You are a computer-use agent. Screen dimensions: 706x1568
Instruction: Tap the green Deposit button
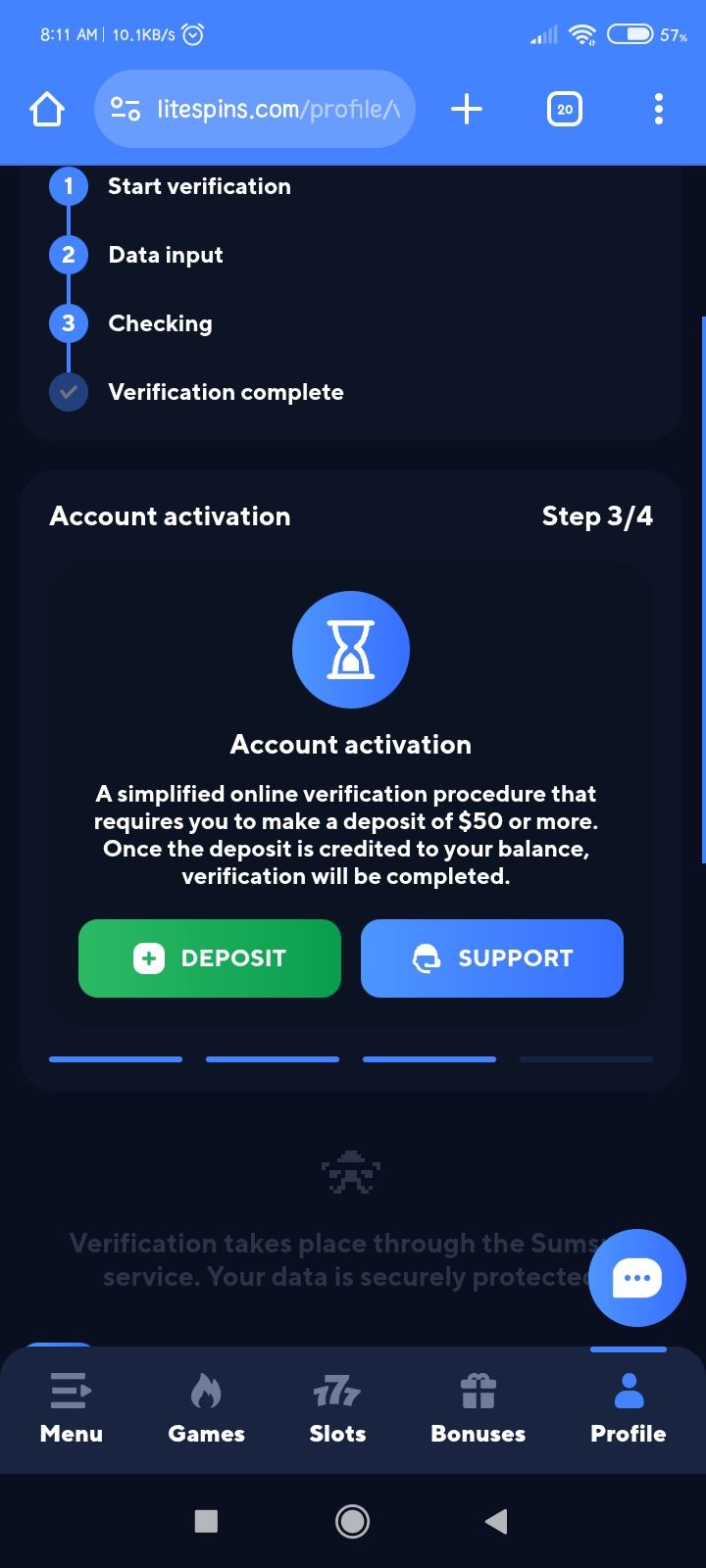[x=210, y=958]
